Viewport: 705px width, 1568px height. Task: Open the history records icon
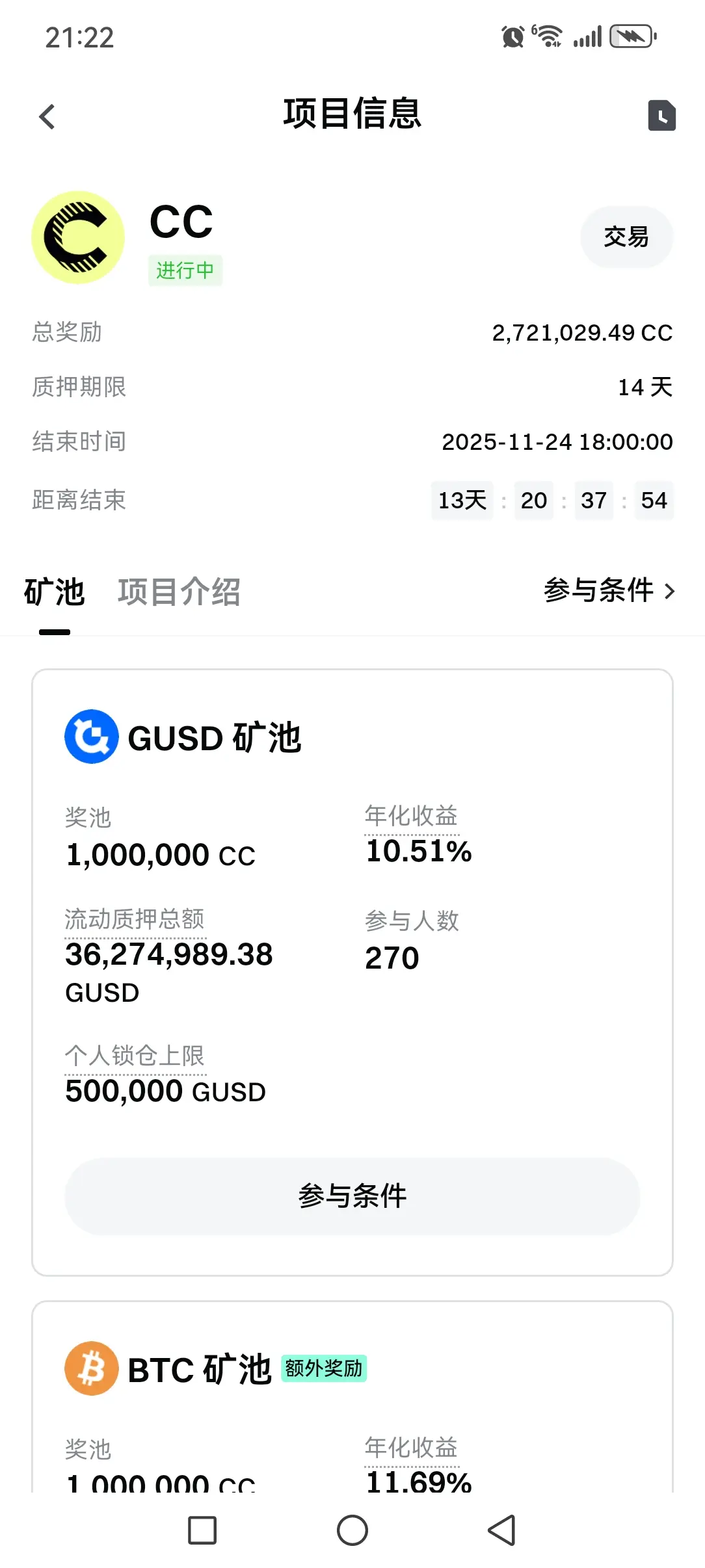coord(661,116)
